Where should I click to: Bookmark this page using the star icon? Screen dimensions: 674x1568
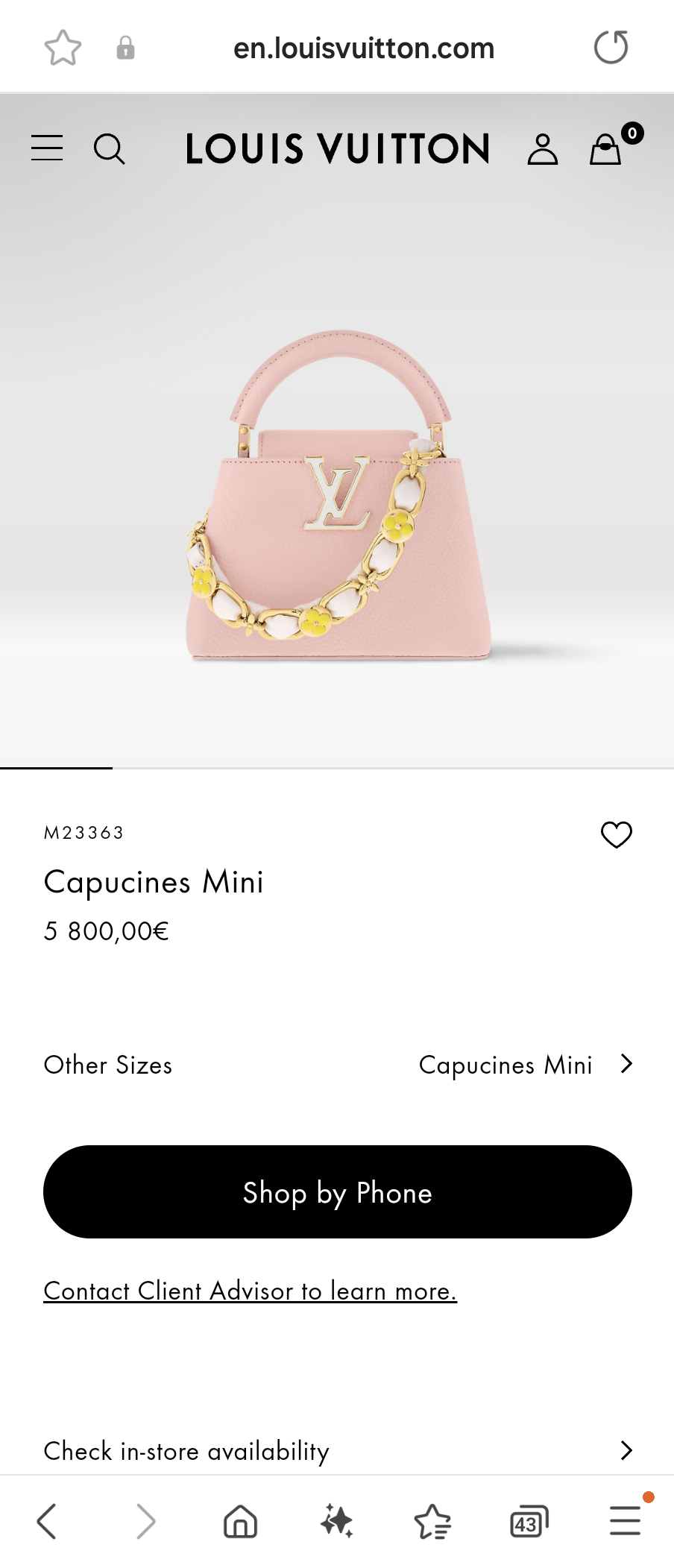point(63,46)
